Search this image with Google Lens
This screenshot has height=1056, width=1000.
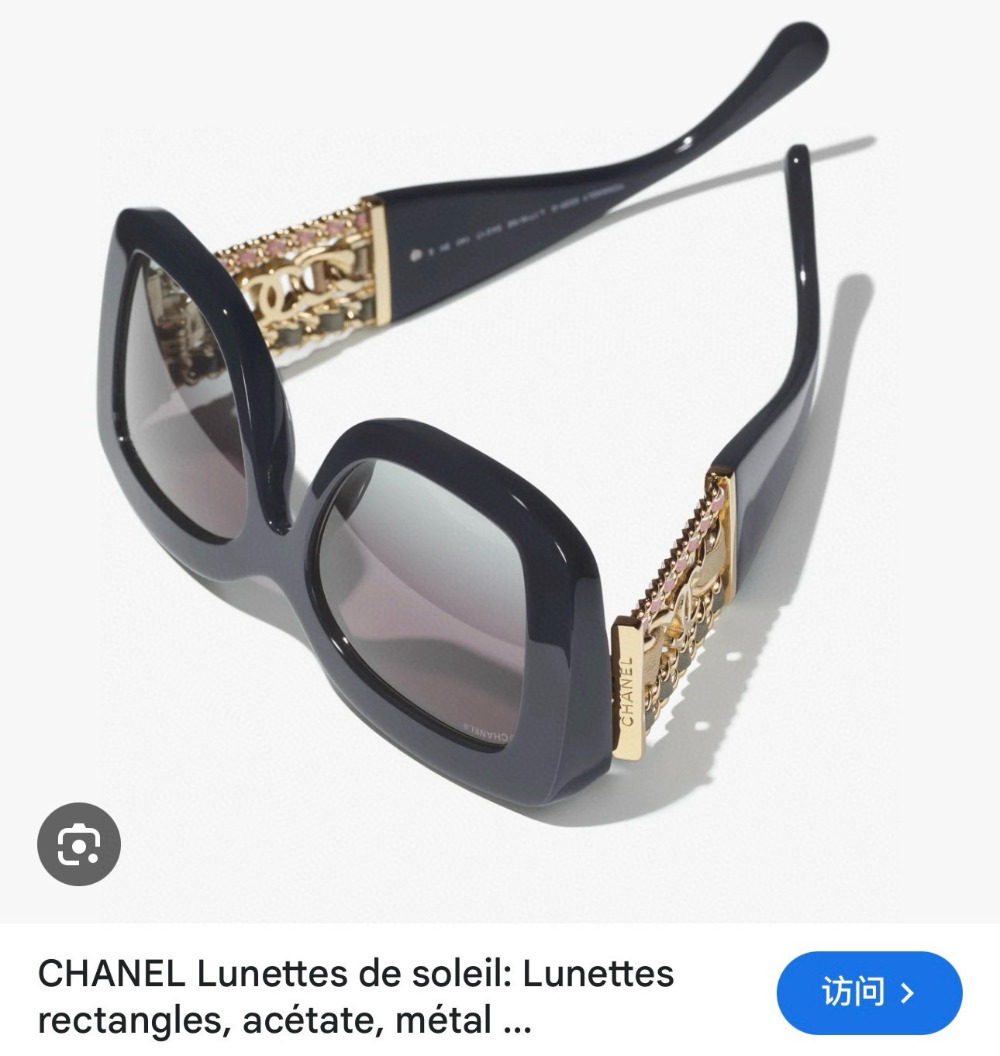point(78,844)
